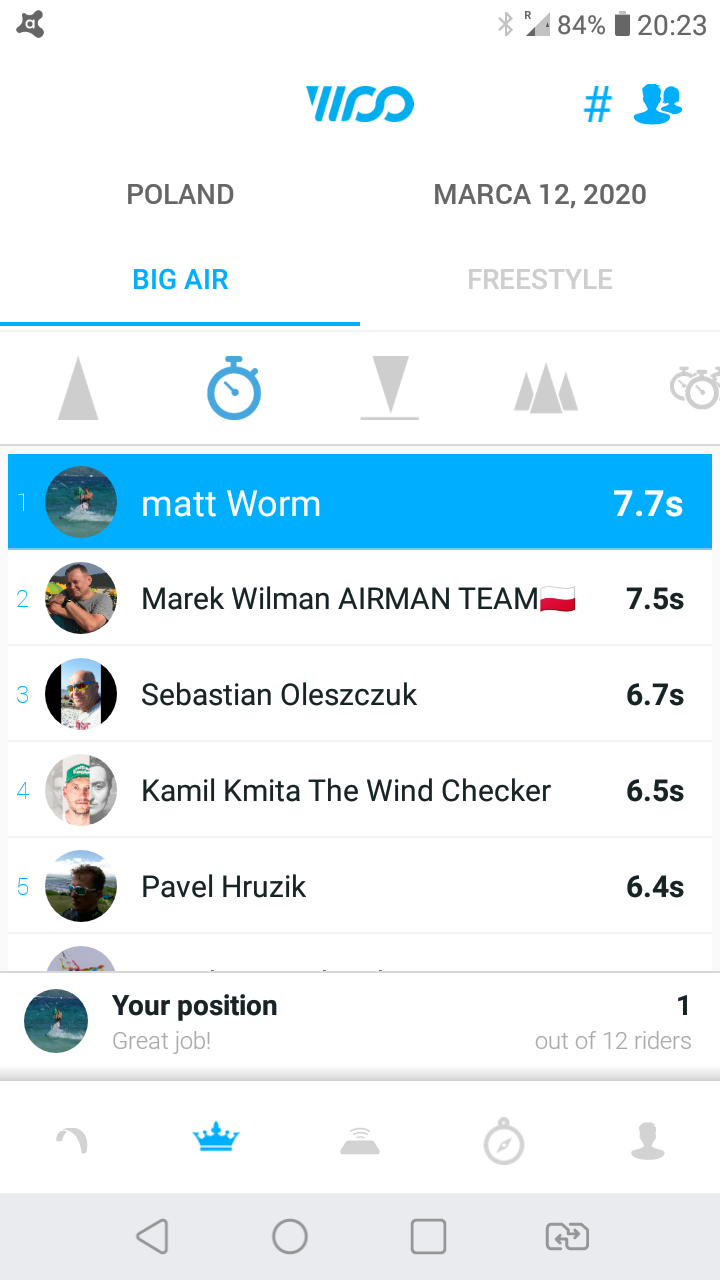This screenshot has height=1280, width=720.
Task: Select the Big Air tab
Action: click(180, 279)
